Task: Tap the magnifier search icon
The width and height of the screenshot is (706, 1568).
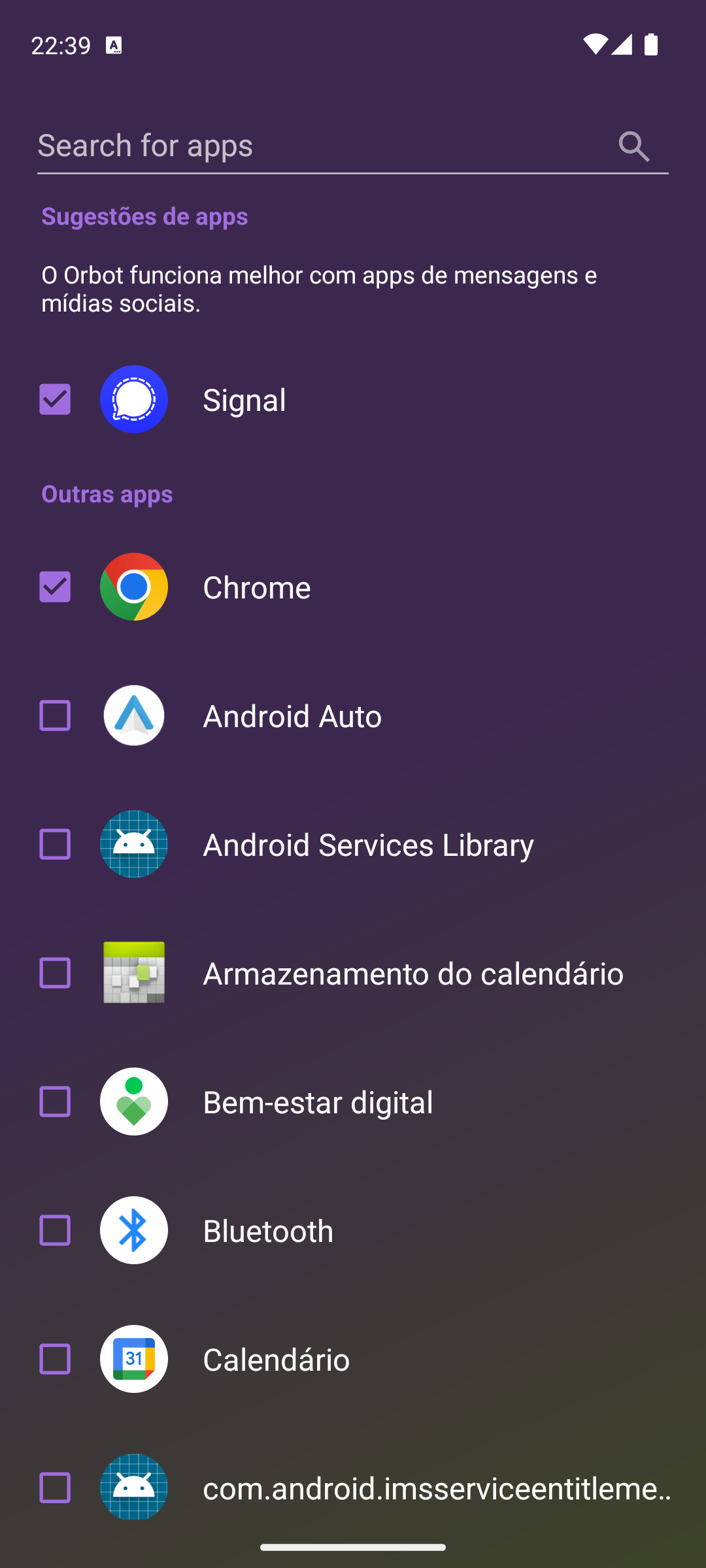Action: [633, 146]
